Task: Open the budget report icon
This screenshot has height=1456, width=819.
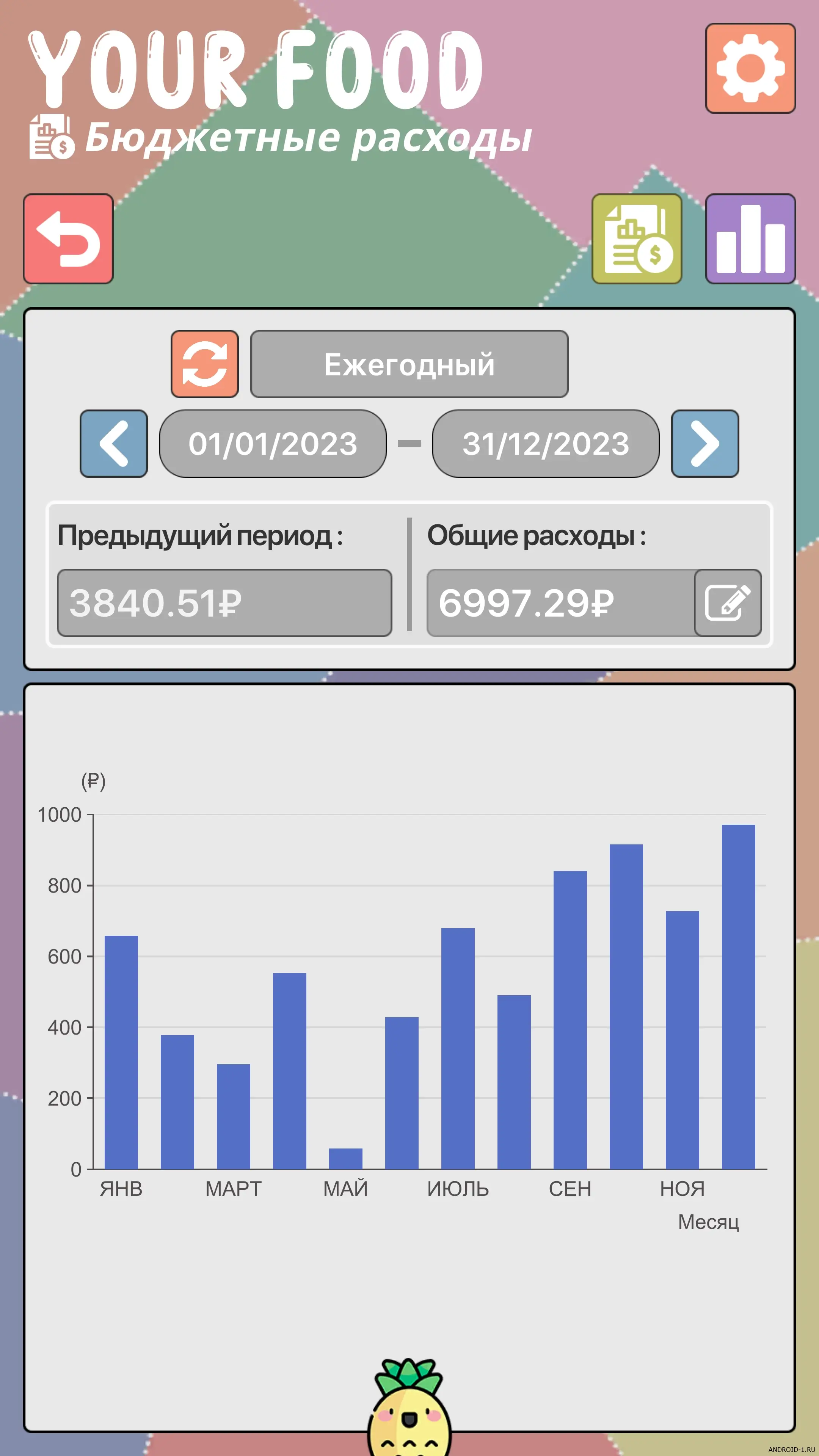Action: tap(637, 238)
